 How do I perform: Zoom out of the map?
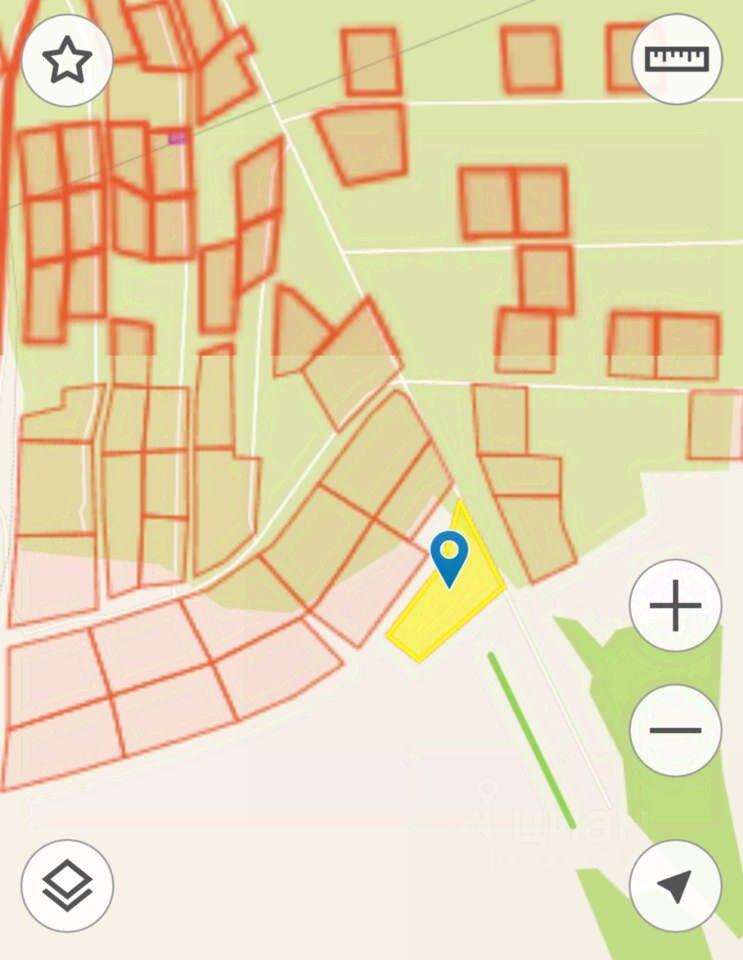(675, 730)
